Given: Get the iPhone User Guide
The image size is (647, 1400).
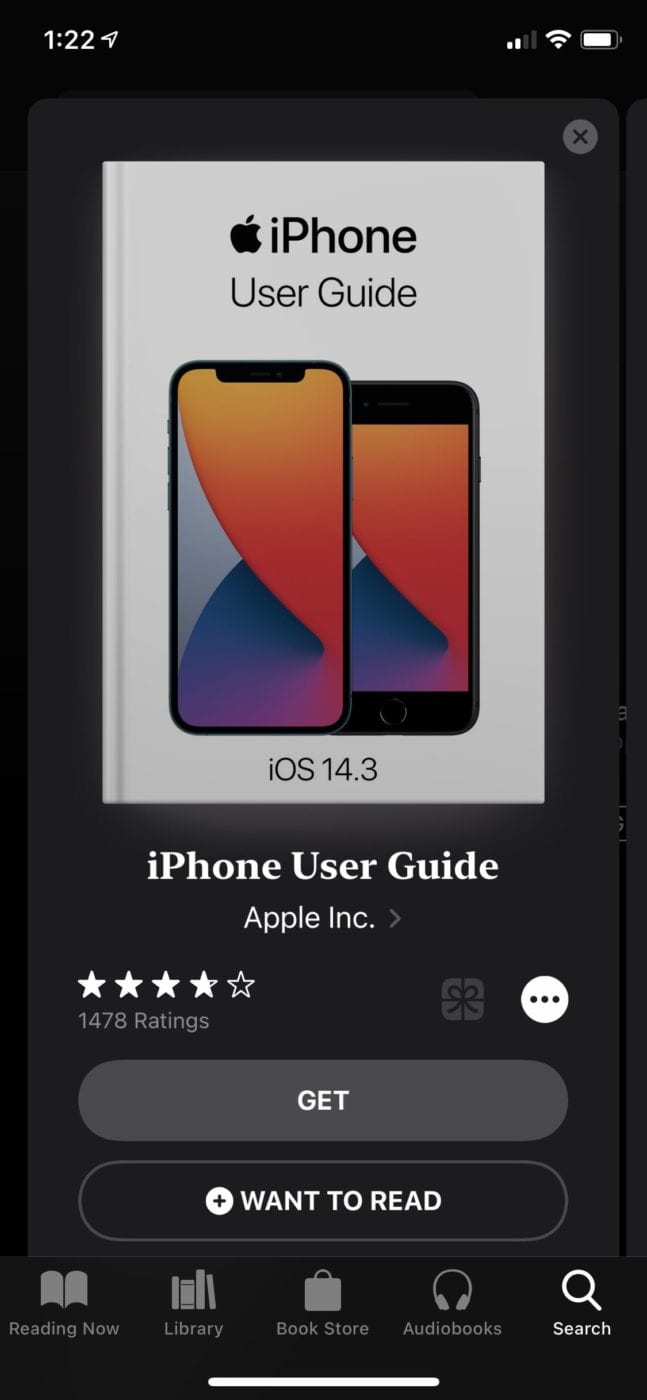Looking at the screenshot, I should pyautogui.click(x=323, y=1100).
